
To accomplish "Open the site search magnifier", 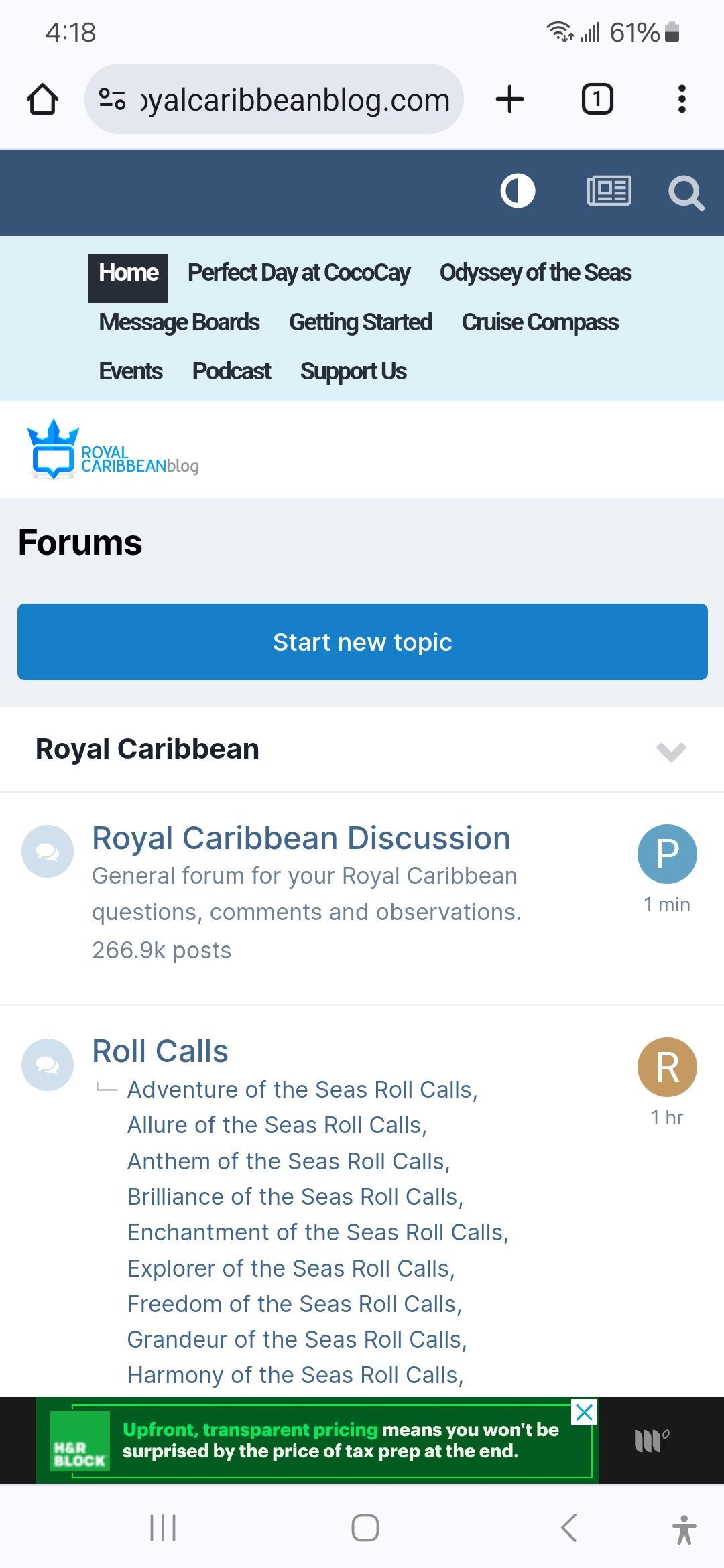I will (x=686, y=193).
